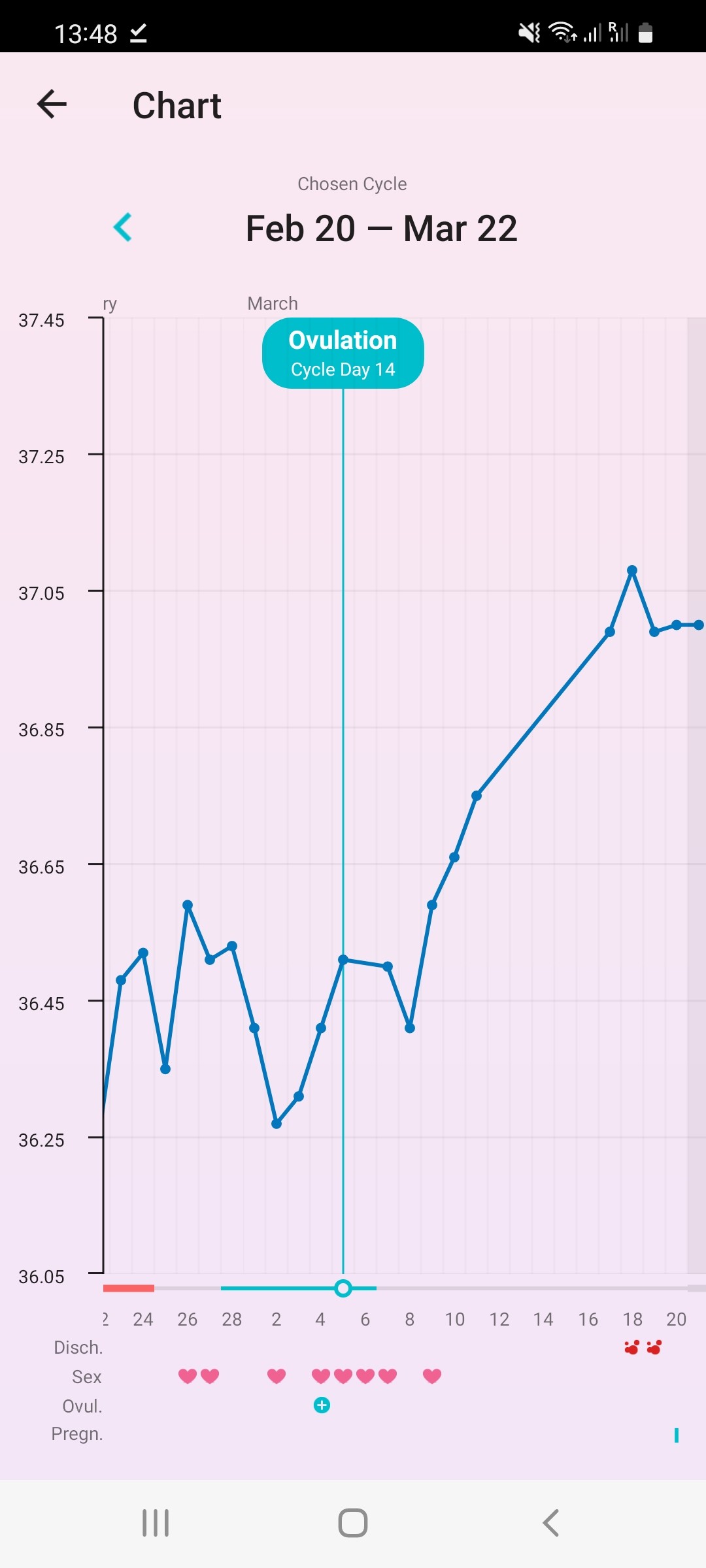Tap the ovulation marker on the timeline
This screenshot has width=706, height=1568.
tap(343, 1288)
